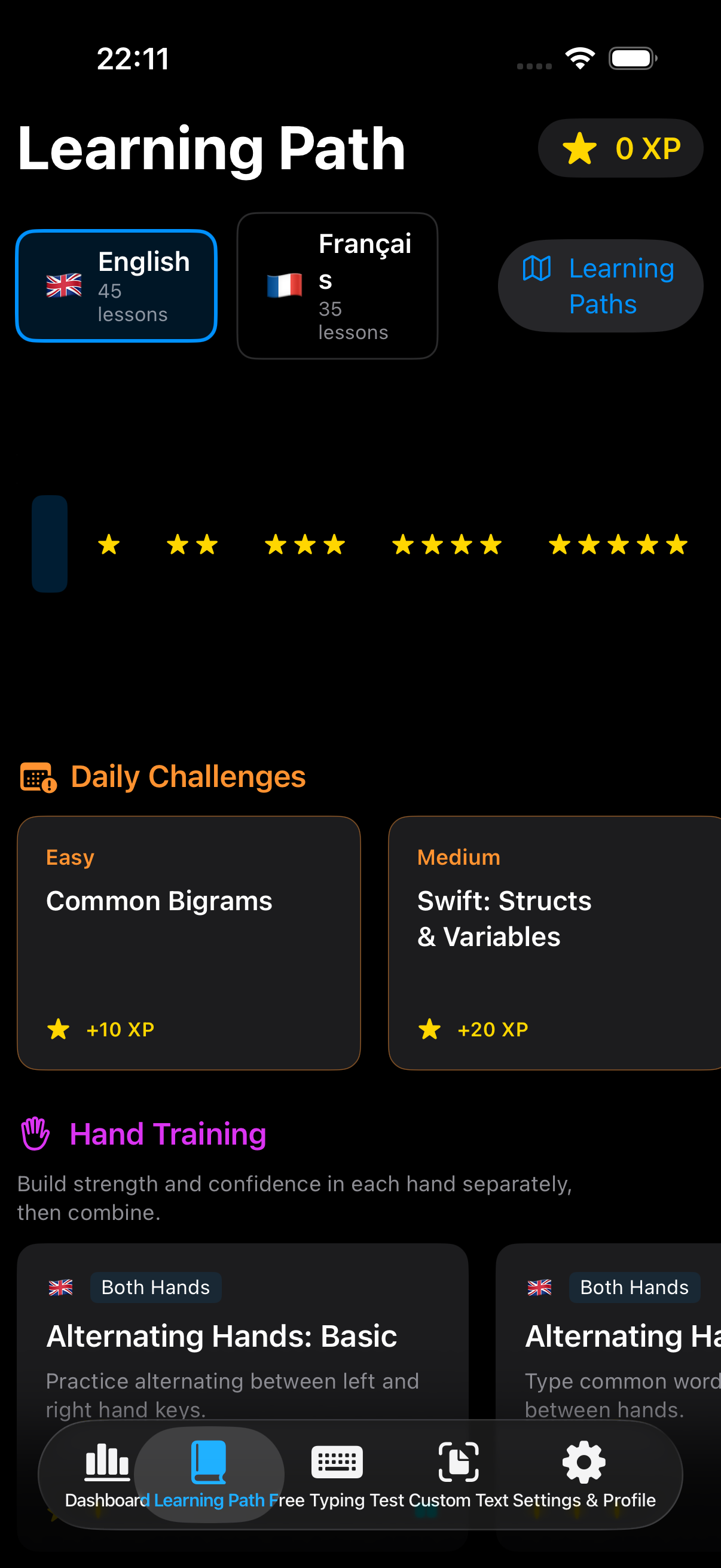This screenshot has width=721, height=1568.
Task: Select the single-star rating filter
Action: pos(108,545)
